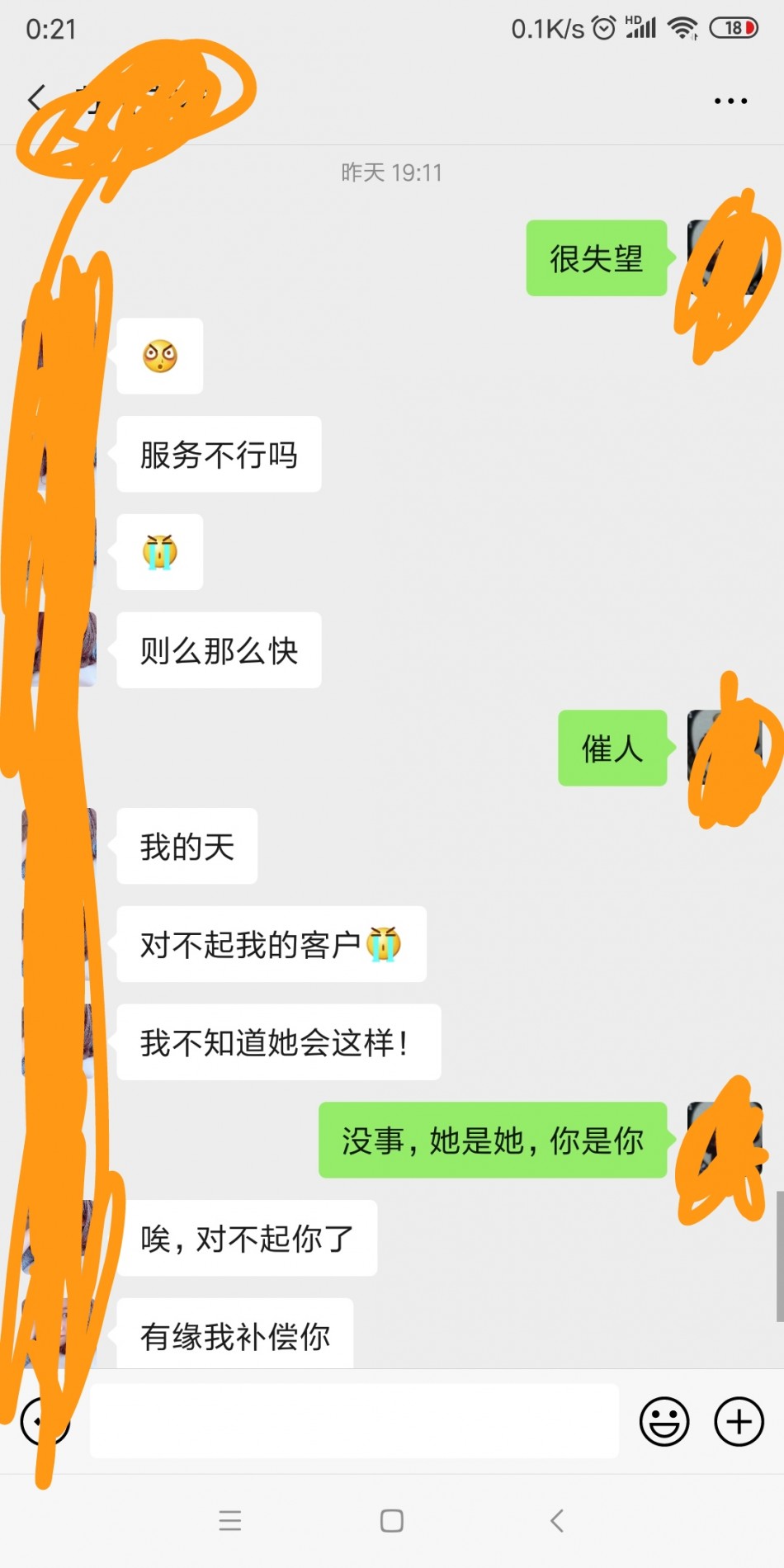784x1568 pixels.
Task: Tap system navigation back button
Action: [x=557, y=1521]
